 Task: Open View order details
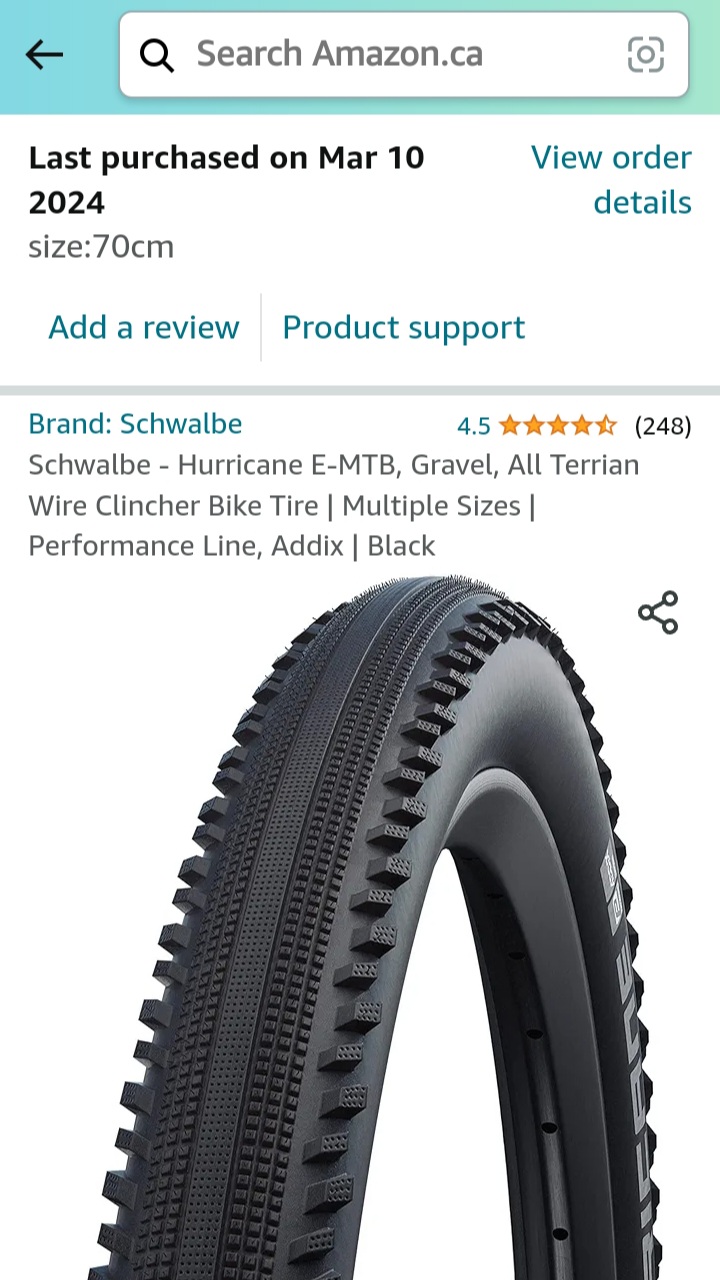613,180
